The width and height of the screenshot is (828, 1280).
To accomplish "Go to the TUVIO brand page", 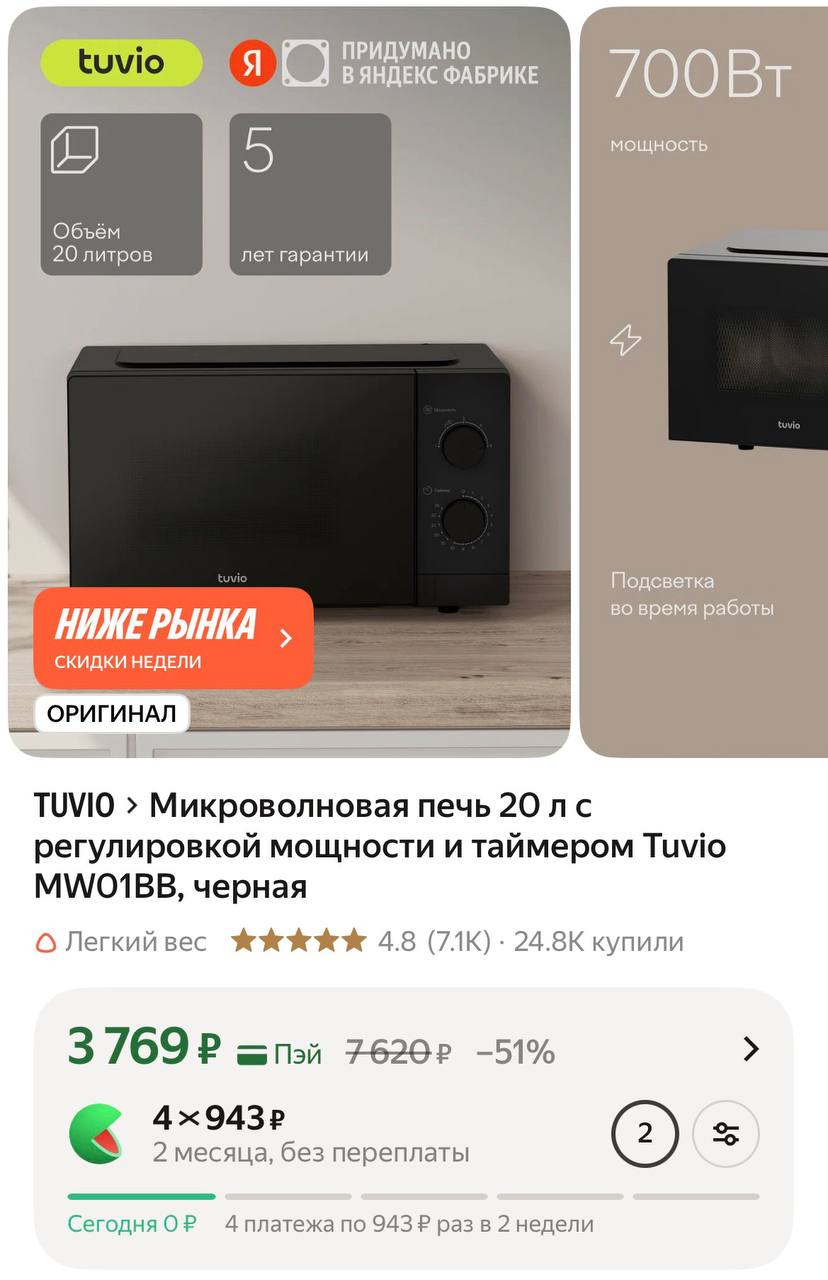I will (74, 804).
